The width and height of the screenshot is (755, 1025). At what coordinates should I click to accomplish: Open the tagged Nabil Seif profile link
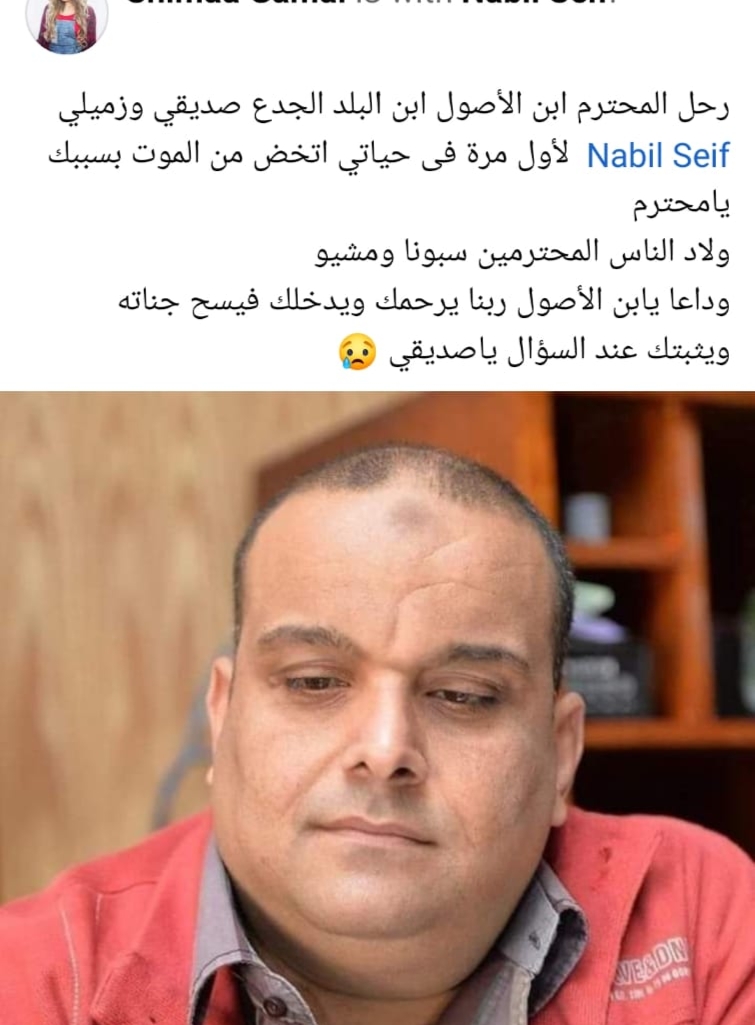pyautogui.click(x=657, y=157)
